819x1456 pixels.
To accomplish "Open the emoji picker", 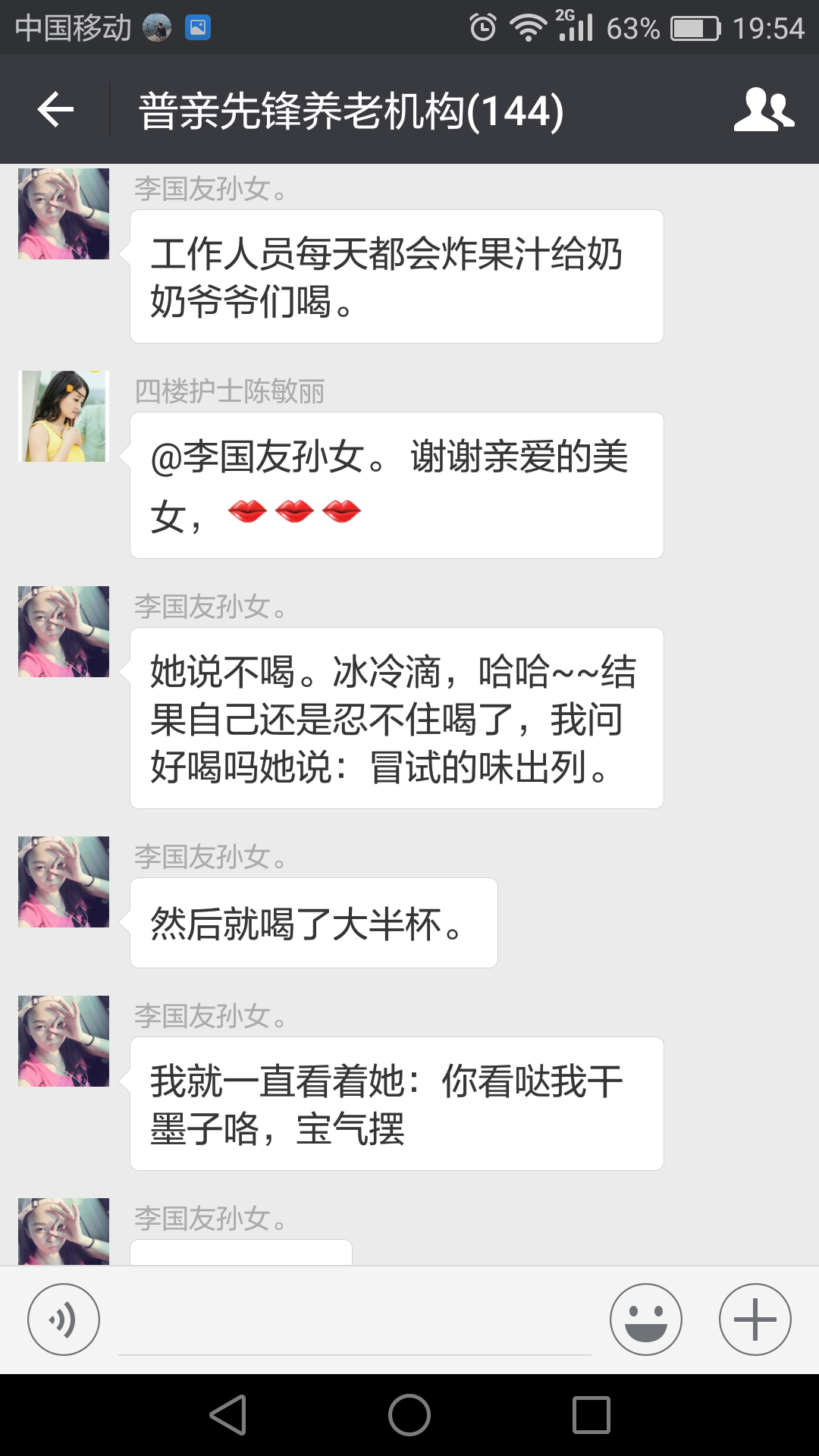I will coord(645,1319).
